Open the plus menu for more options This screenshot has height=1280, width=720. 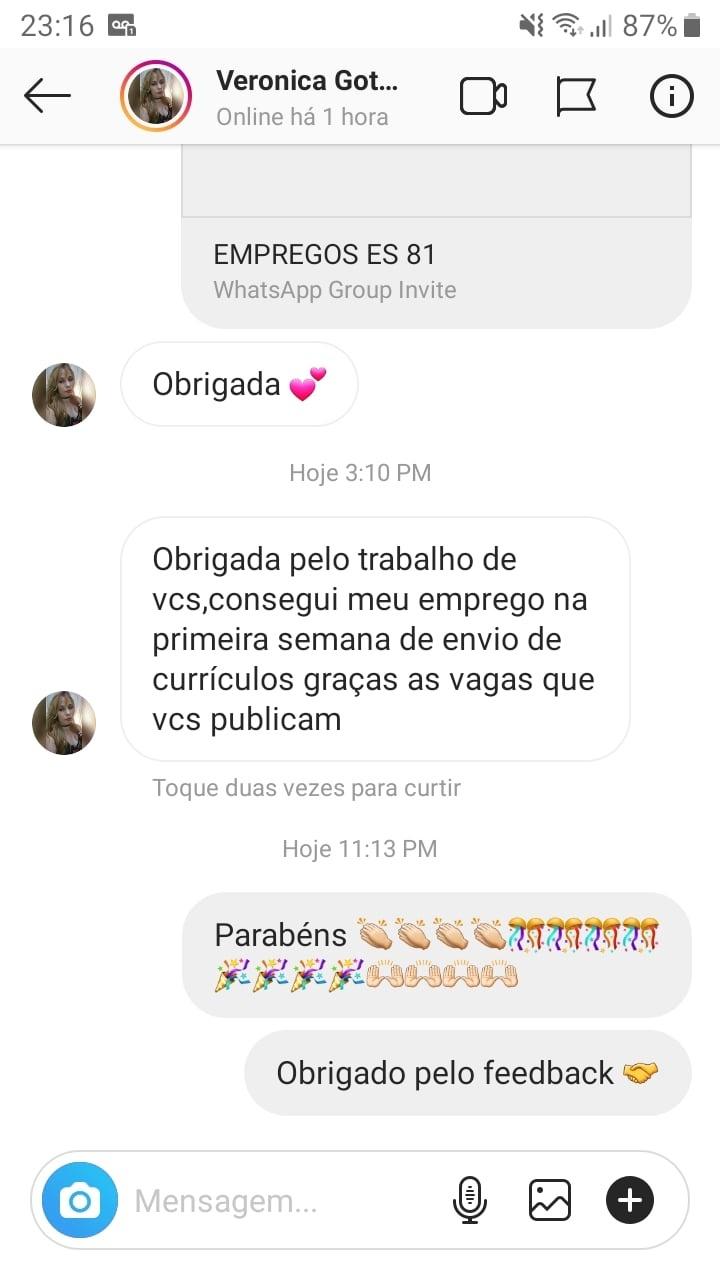point(630,1200)
